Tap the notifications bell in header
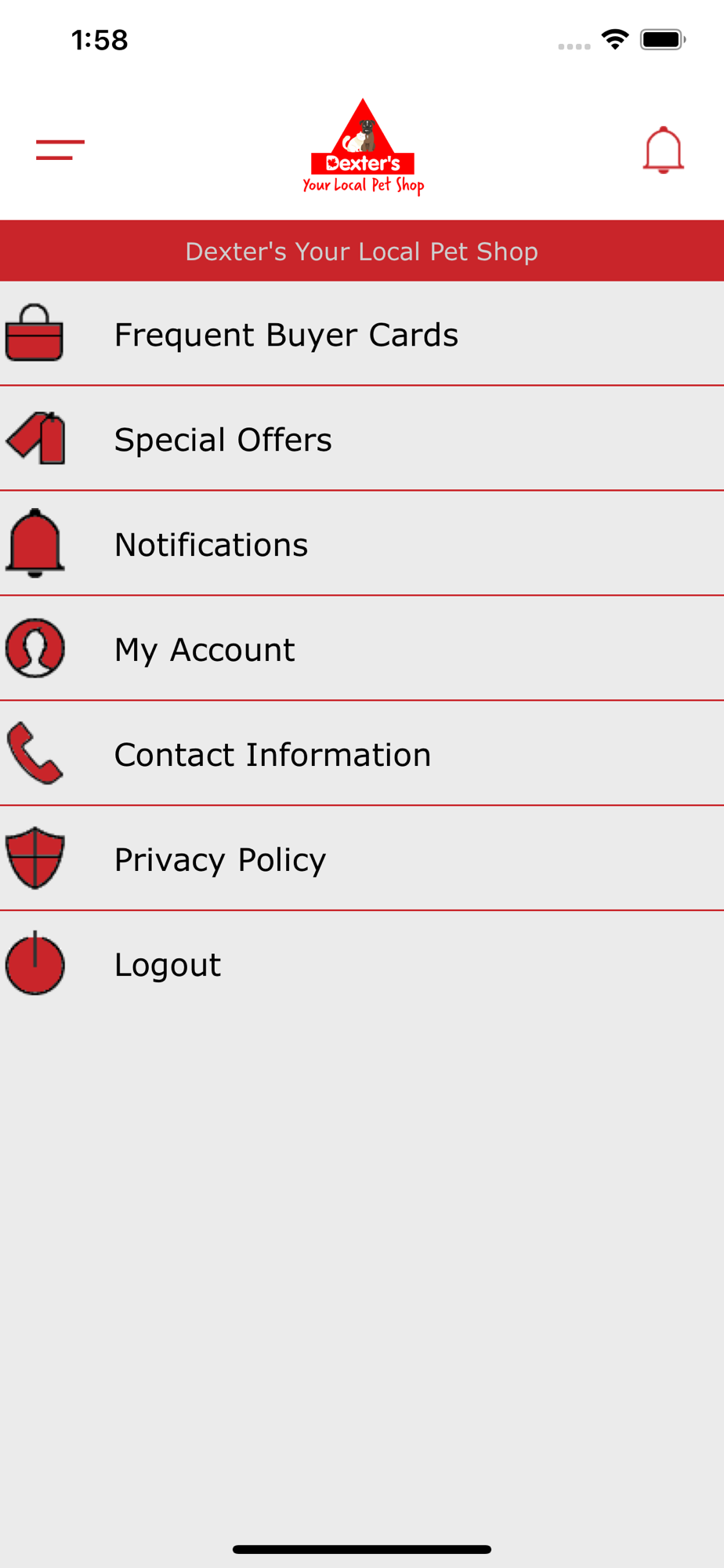Screen dimensions: 724x1568 663,150
